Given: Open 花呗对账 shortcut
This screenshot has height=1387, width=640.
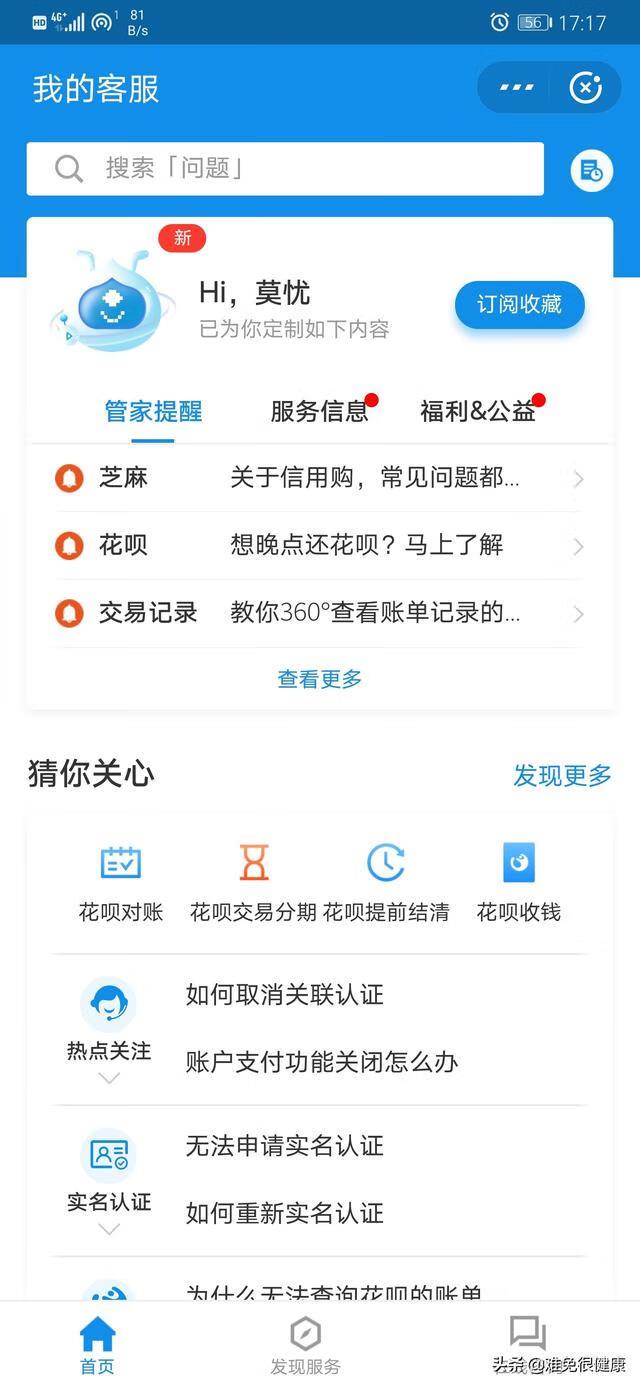Looking at the screenshot, I should [121, 880].
